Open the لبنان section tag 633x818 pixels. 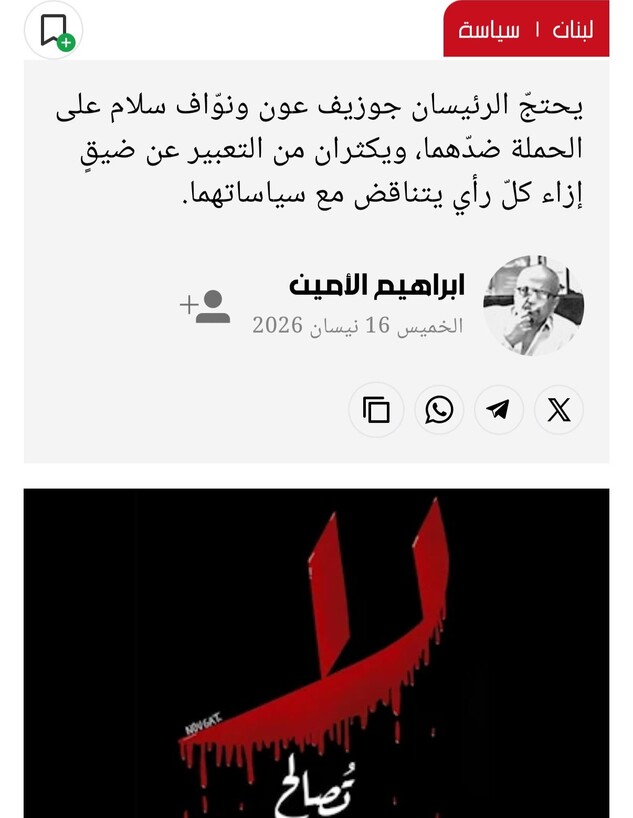pos(572,30)
